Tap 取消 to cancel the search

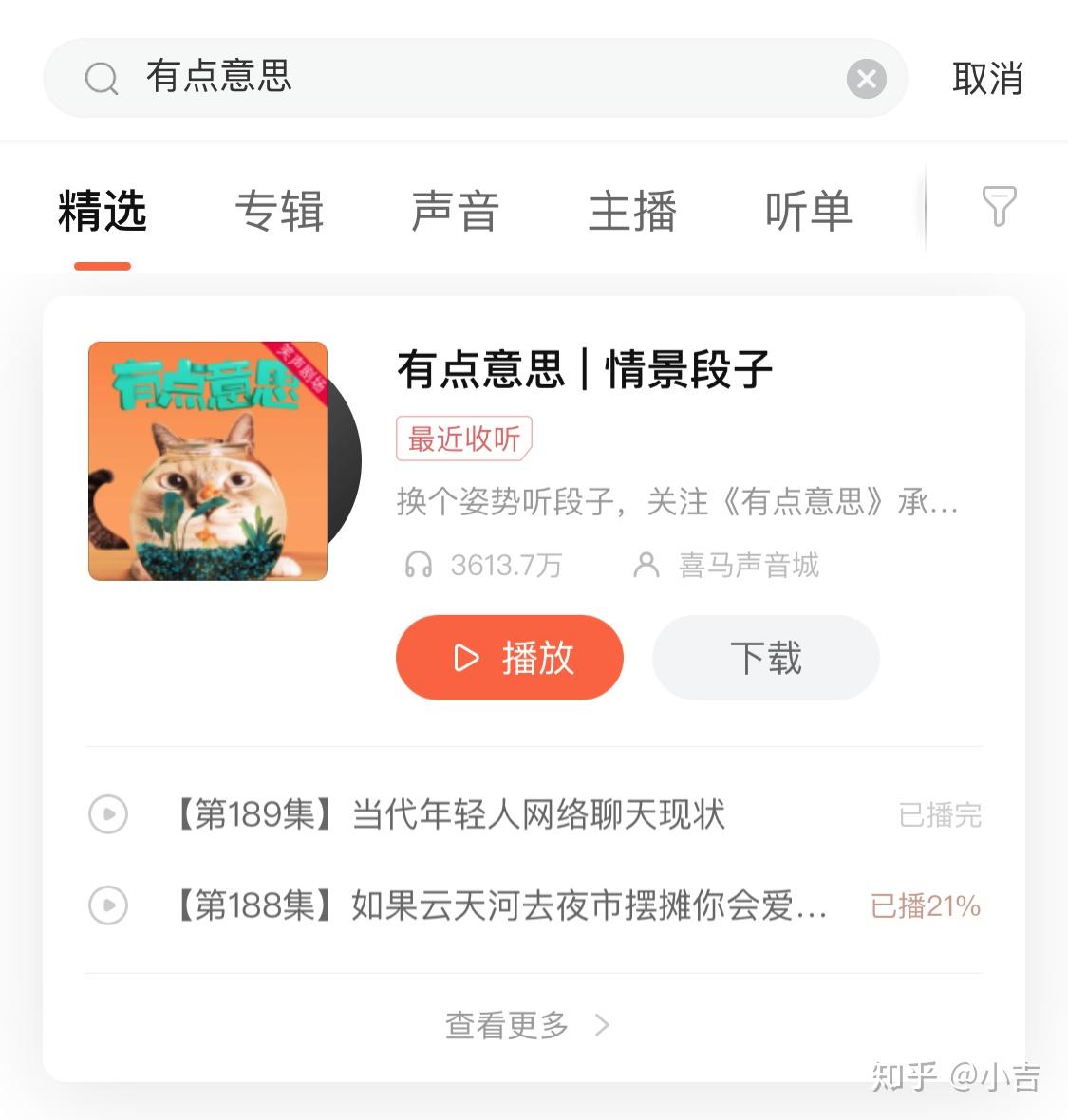click(x=987, y=79)
